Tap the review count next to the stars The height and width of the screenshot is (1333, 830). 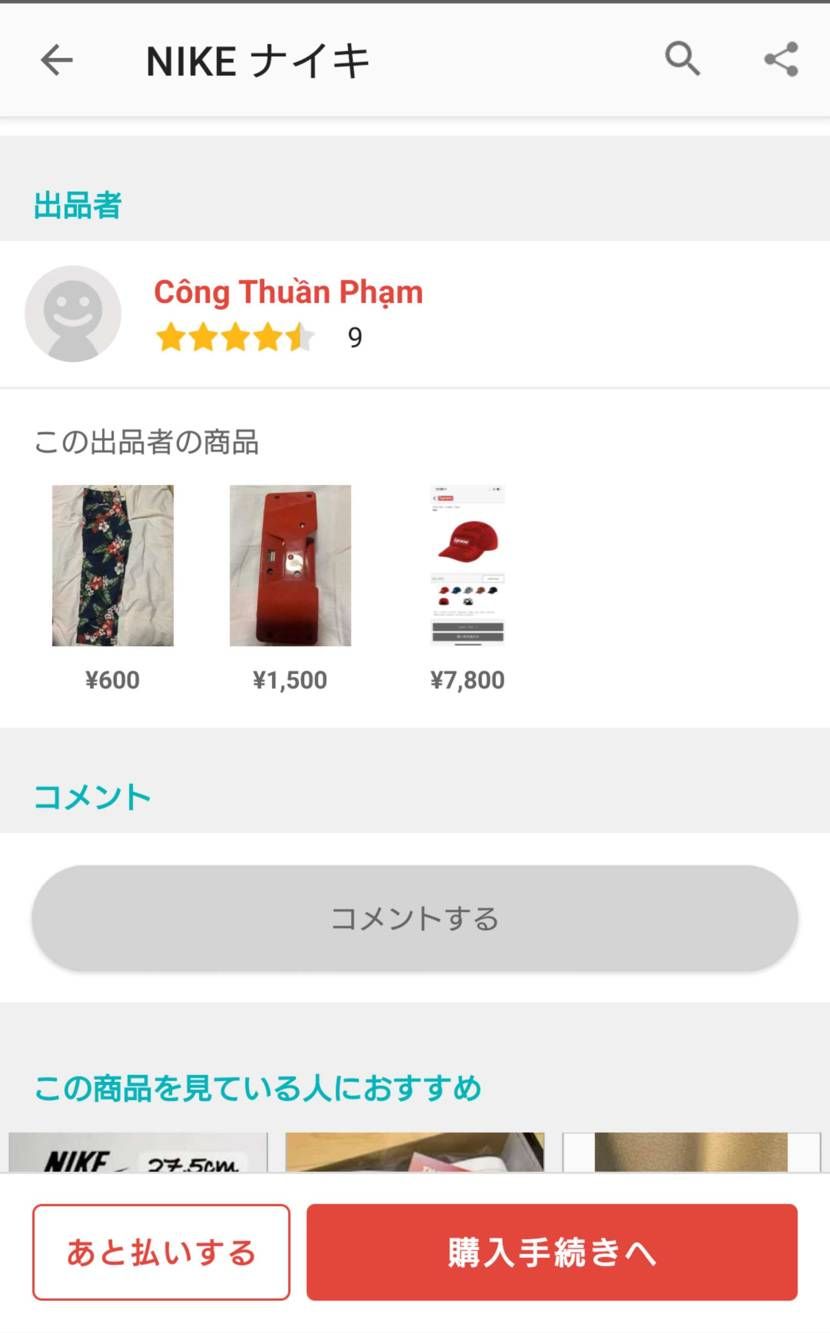[x=353, y=338]
